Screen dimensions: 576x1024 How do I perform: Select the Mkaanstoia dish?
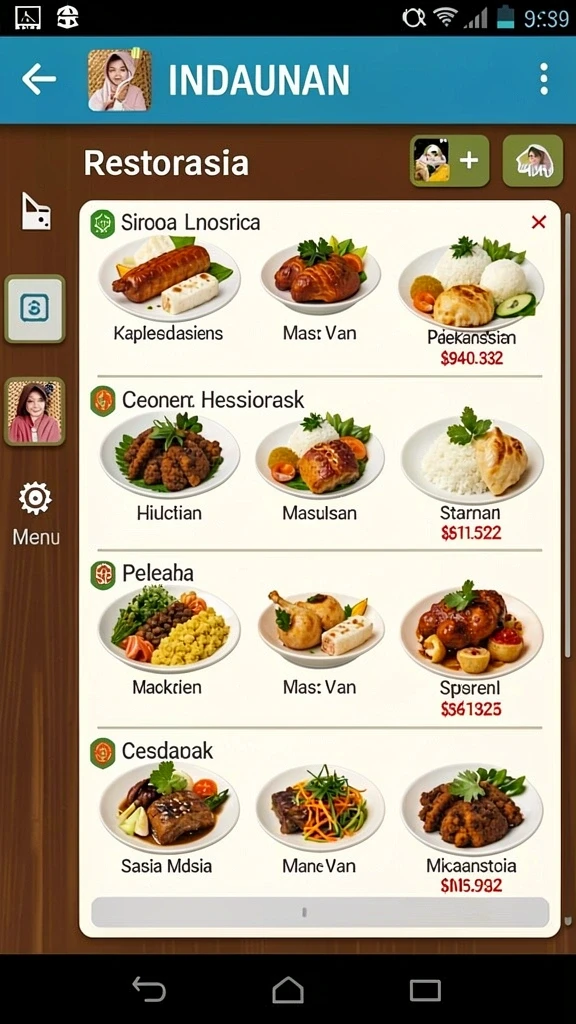(472, 828)
